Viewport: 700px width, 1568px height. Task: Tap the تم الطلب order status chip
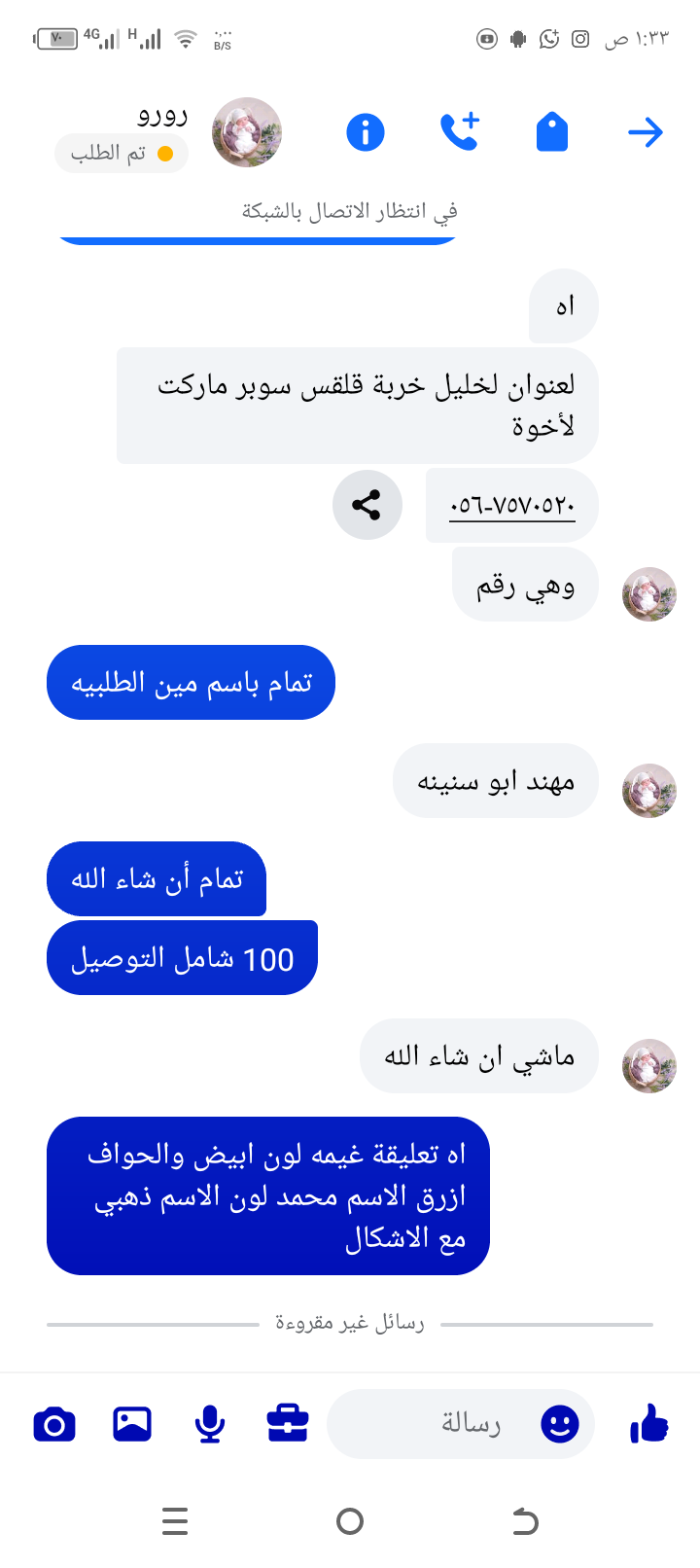click(122, 154)
